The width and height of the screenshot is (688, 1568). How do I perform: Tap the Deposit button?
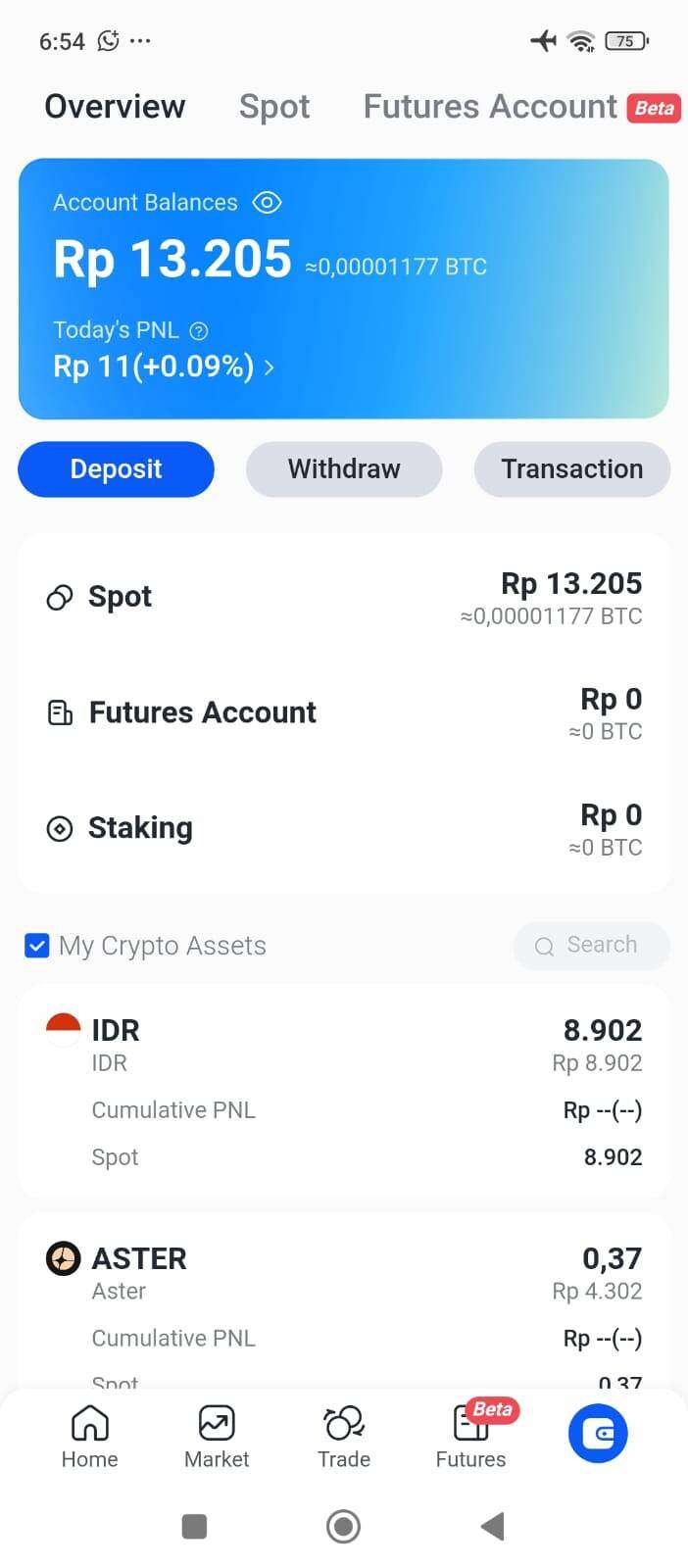116,469
